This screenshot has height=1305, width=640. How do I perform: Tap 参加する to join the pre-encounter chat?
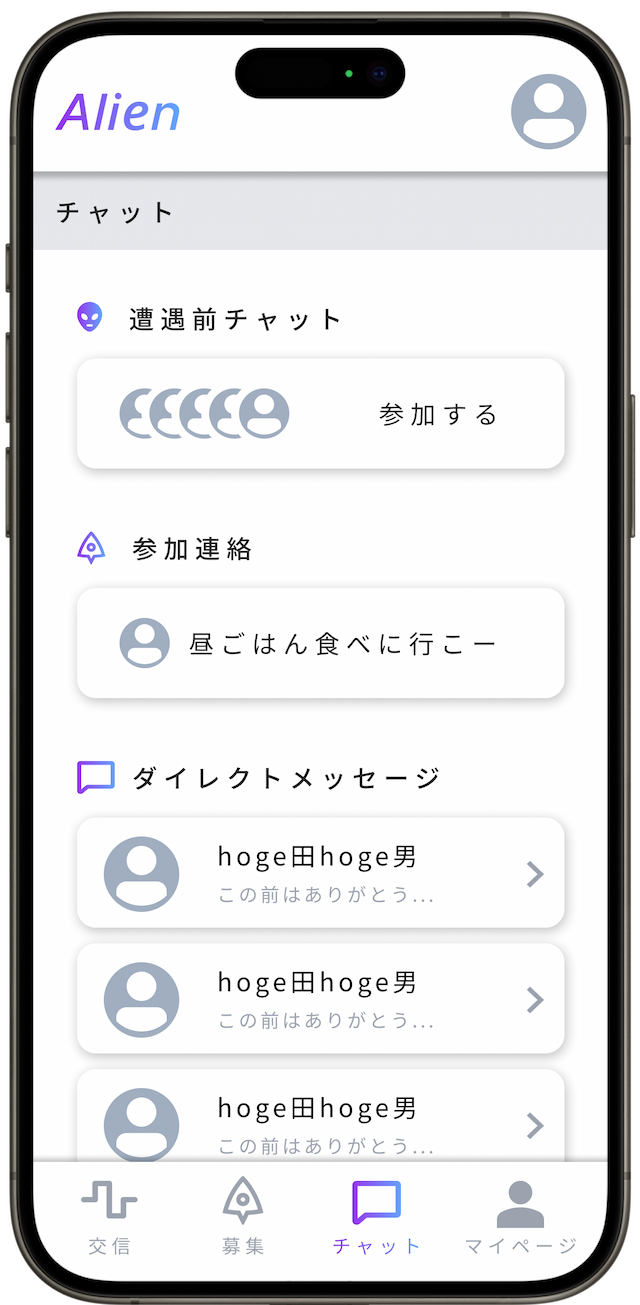click(x=438, y=414)
